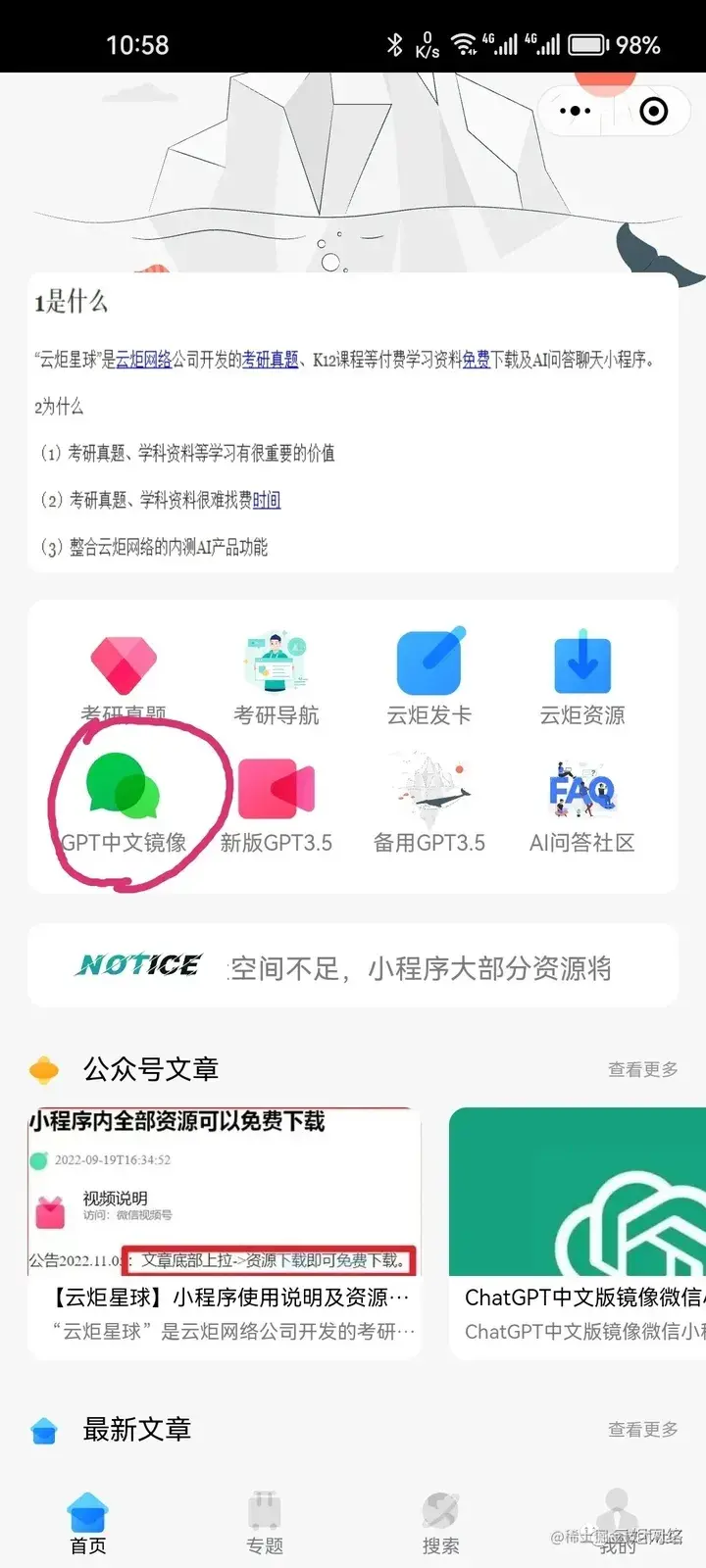Launch GPT中文镜像
The width and height of the screenshot is (706, 1568).
click(x=124, y=805)
